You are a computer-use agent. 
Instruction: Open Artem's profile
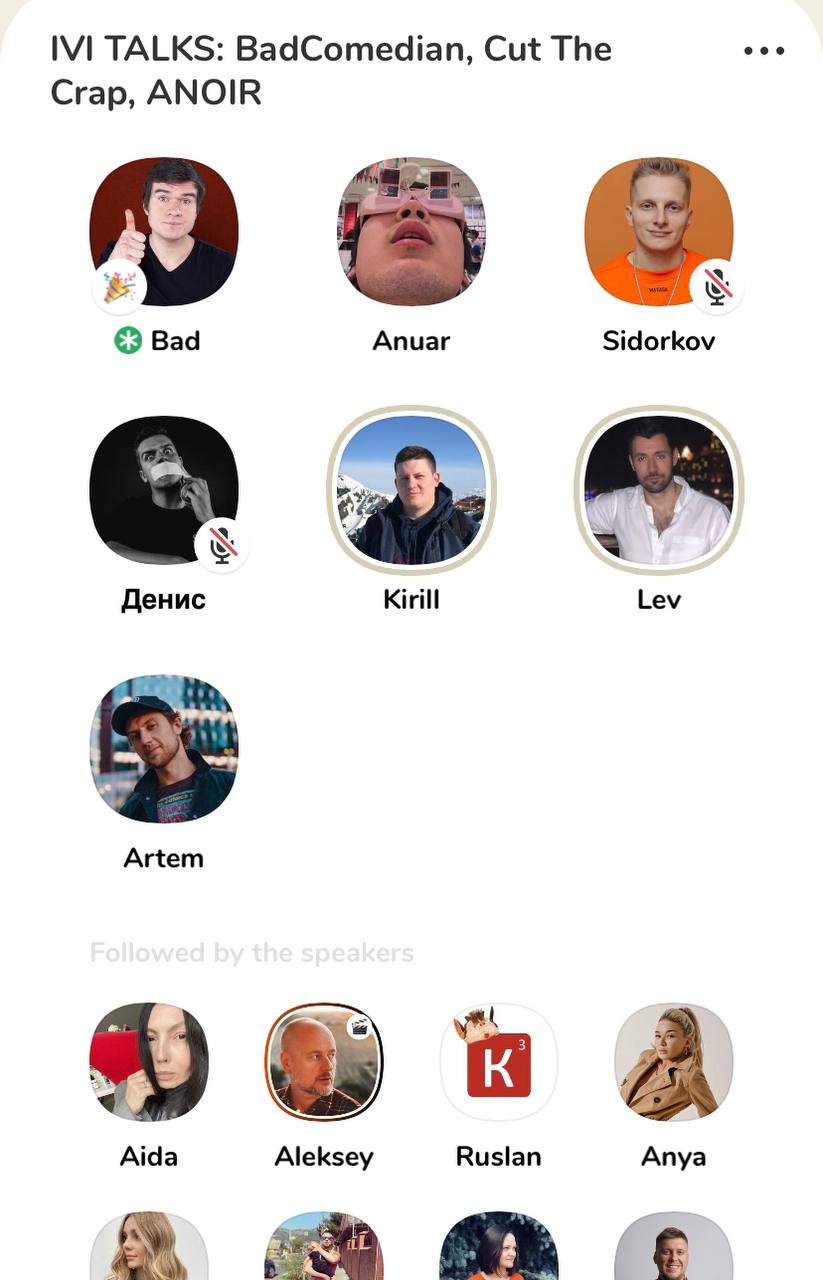click(x=164, y=748)
